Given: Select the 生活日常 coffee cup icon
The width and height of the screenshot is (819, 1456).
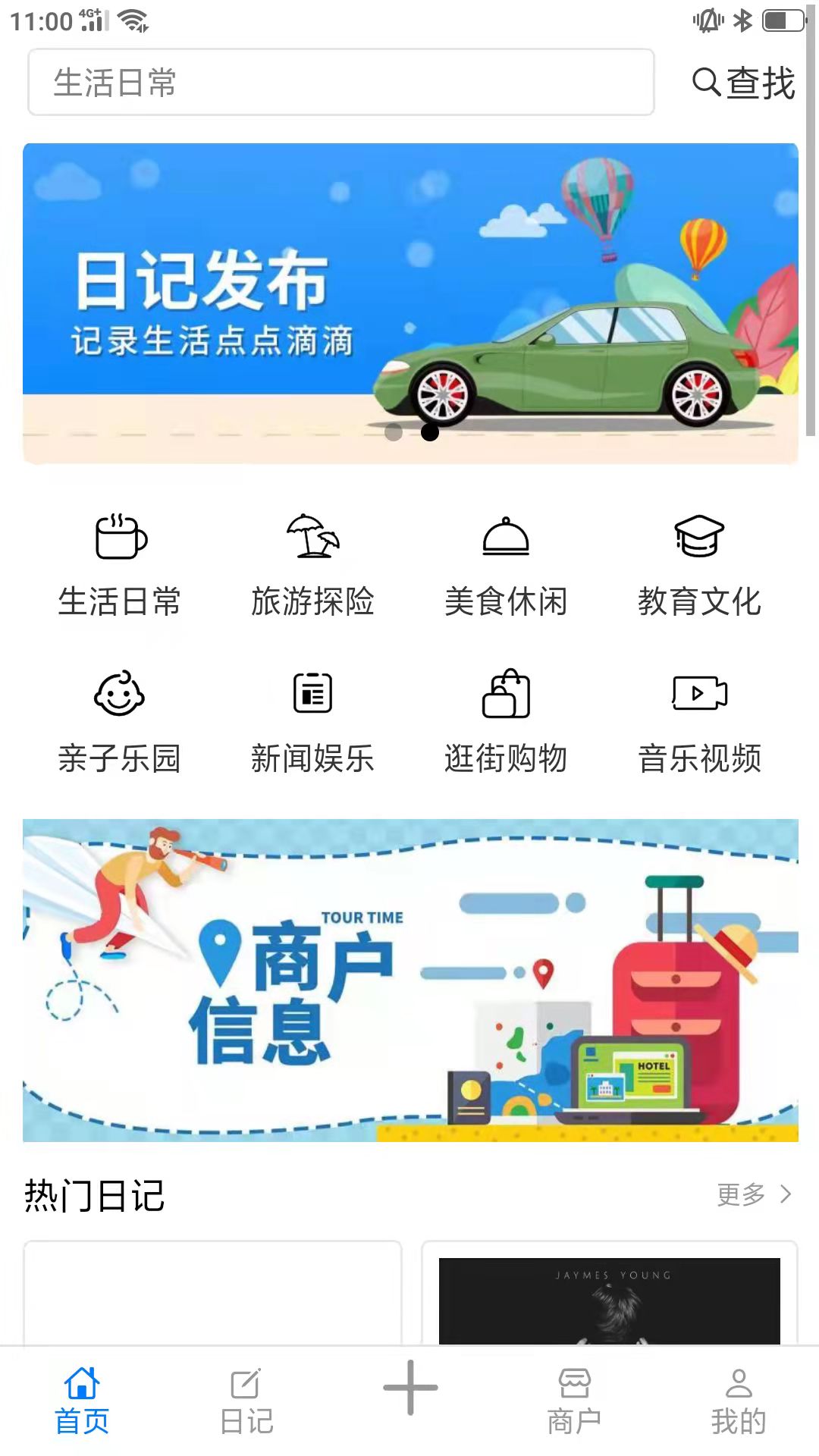Looking at the screenshot, I should coord(119,538).
